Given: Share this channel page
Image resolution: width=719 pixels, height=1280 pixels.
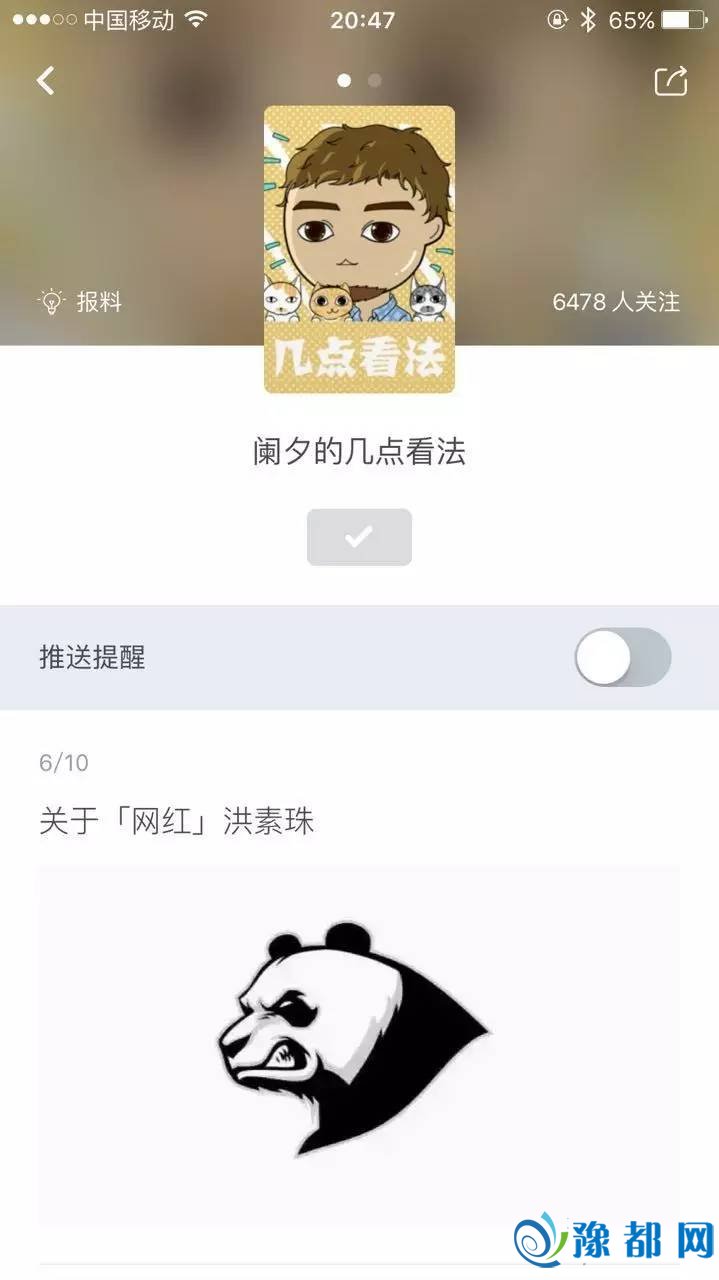Looking at the screenshot, I should (x=671, y=81).
